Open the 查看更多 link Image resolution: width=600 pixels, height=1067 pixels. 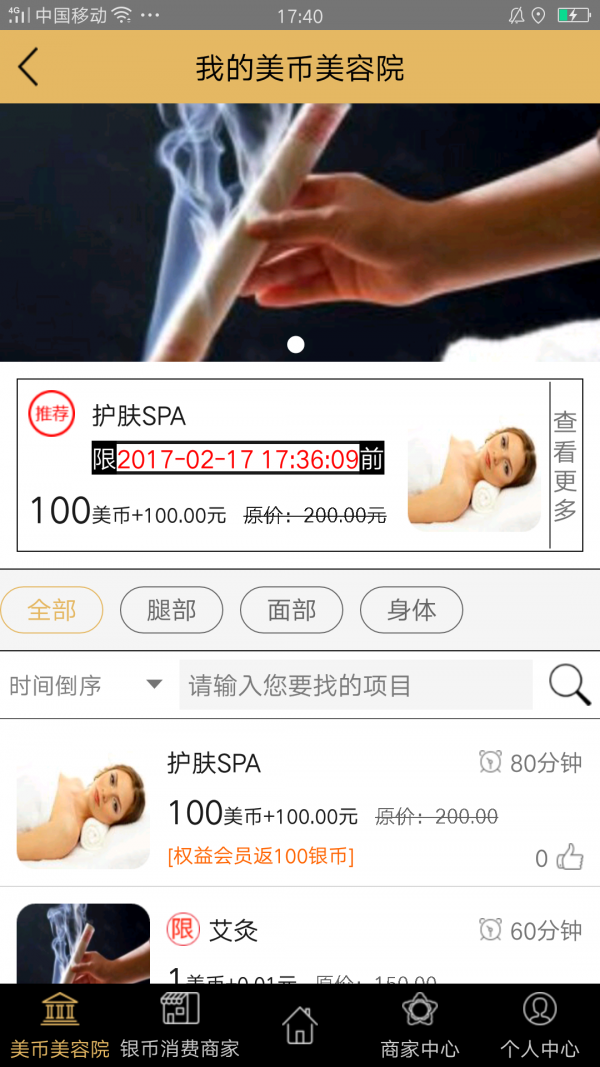point(565,465)
